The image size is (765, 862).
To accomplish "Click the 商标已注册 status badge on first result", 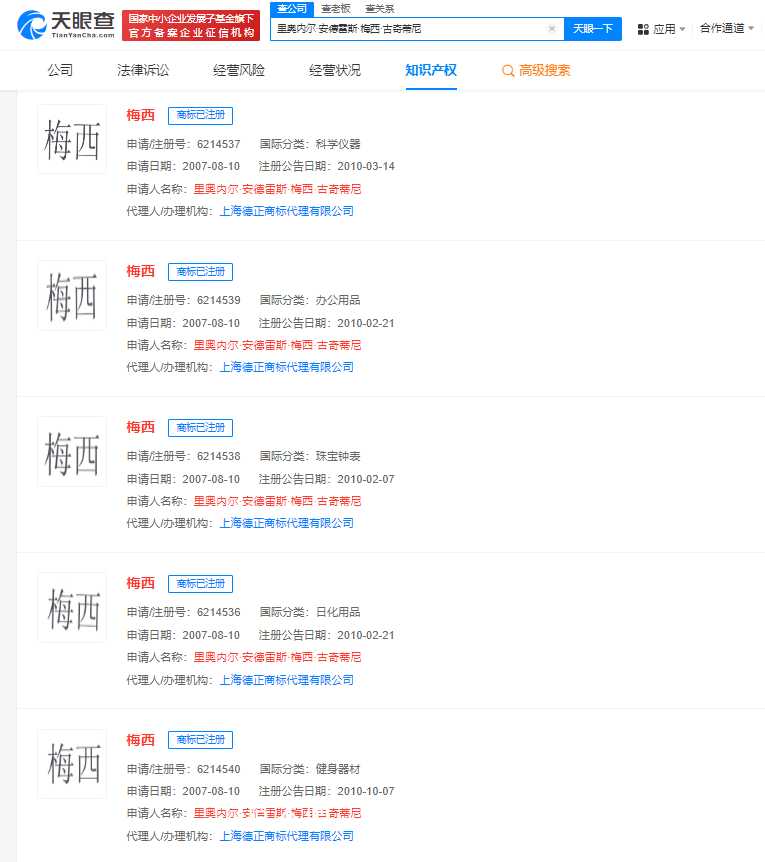I will click(x=199, y=114).
